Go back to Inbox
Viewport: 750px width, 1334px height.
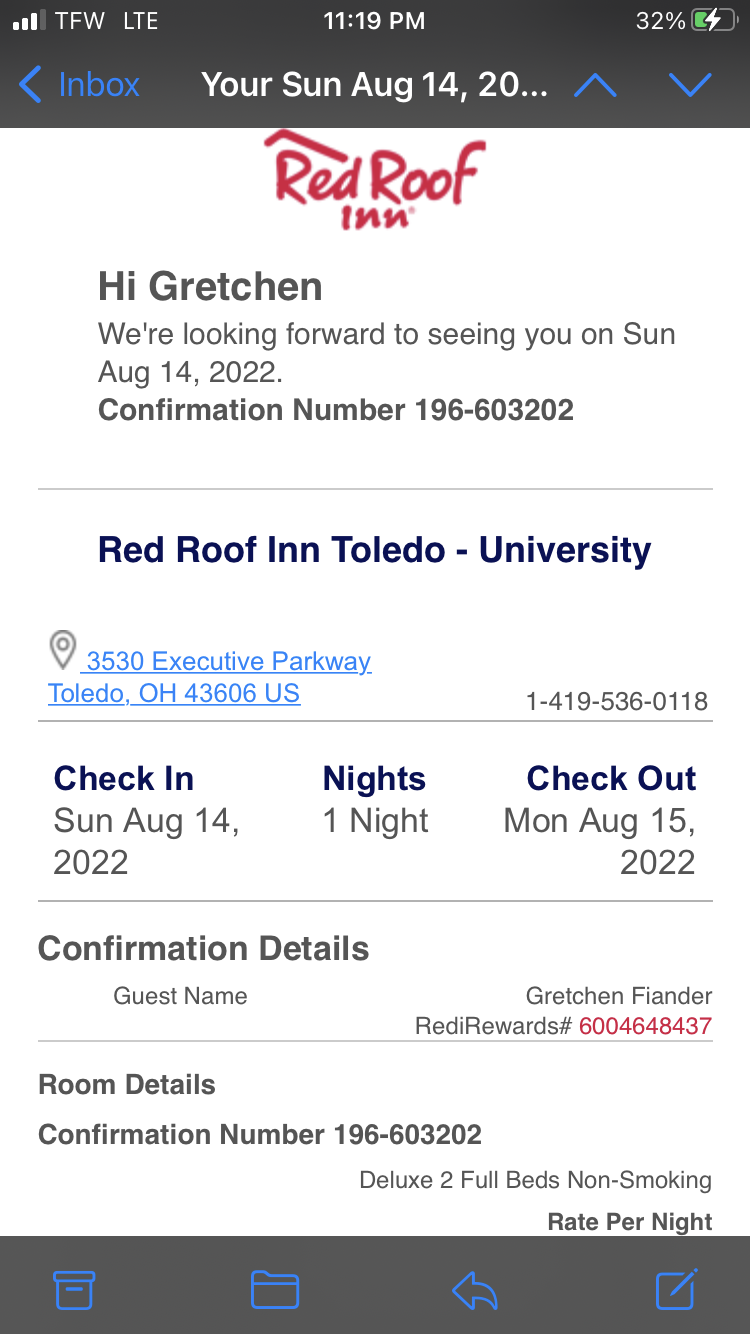pyautogui.click(x=80, y=85)
